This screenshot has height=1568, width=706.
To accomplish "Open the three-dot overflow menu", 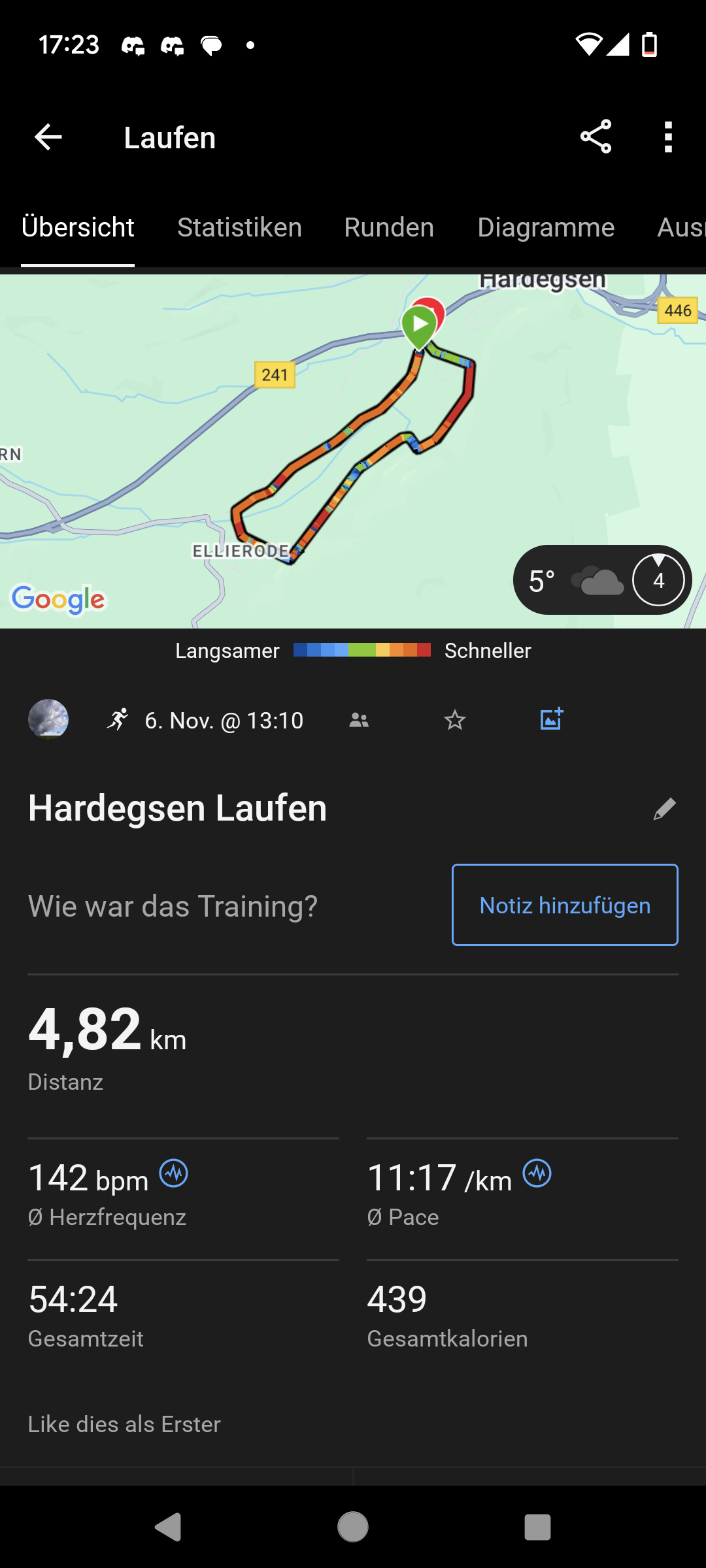I will [667, 137].
